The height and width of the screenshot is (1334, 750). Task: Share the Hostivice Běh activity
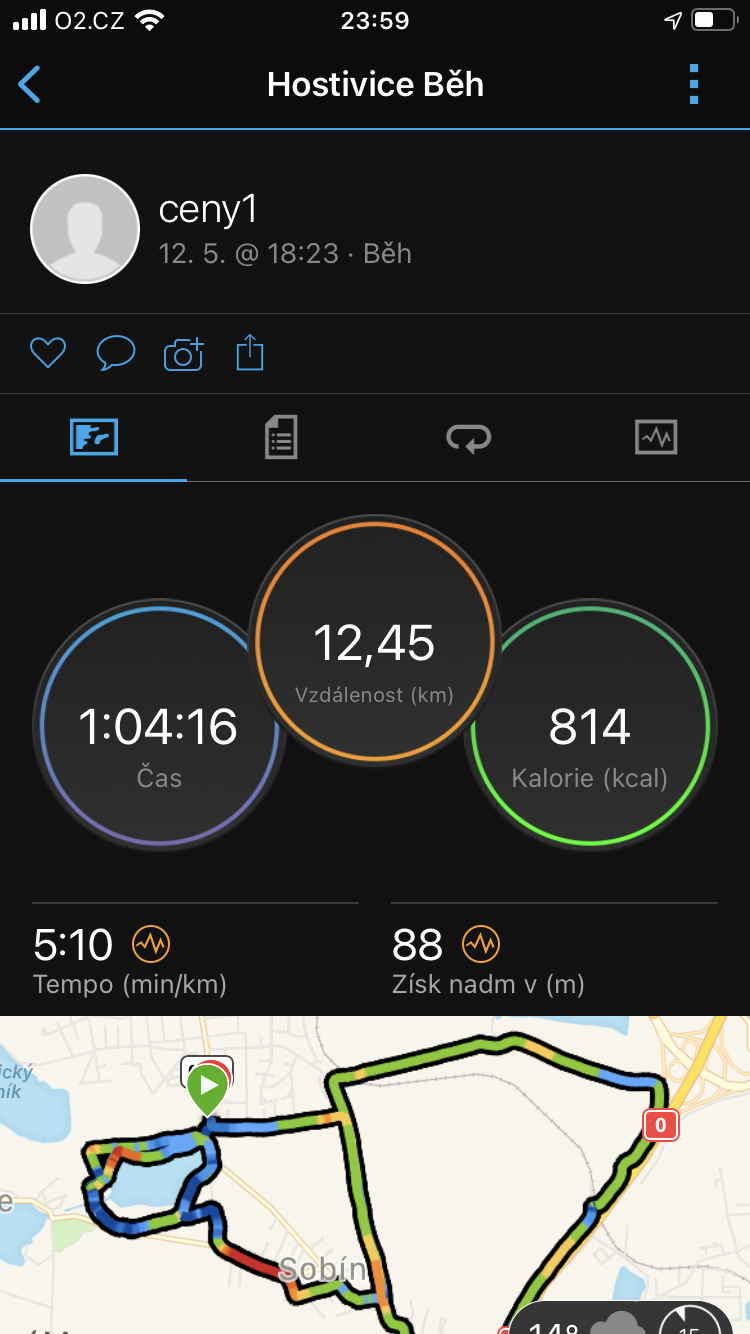pos(250,353)
